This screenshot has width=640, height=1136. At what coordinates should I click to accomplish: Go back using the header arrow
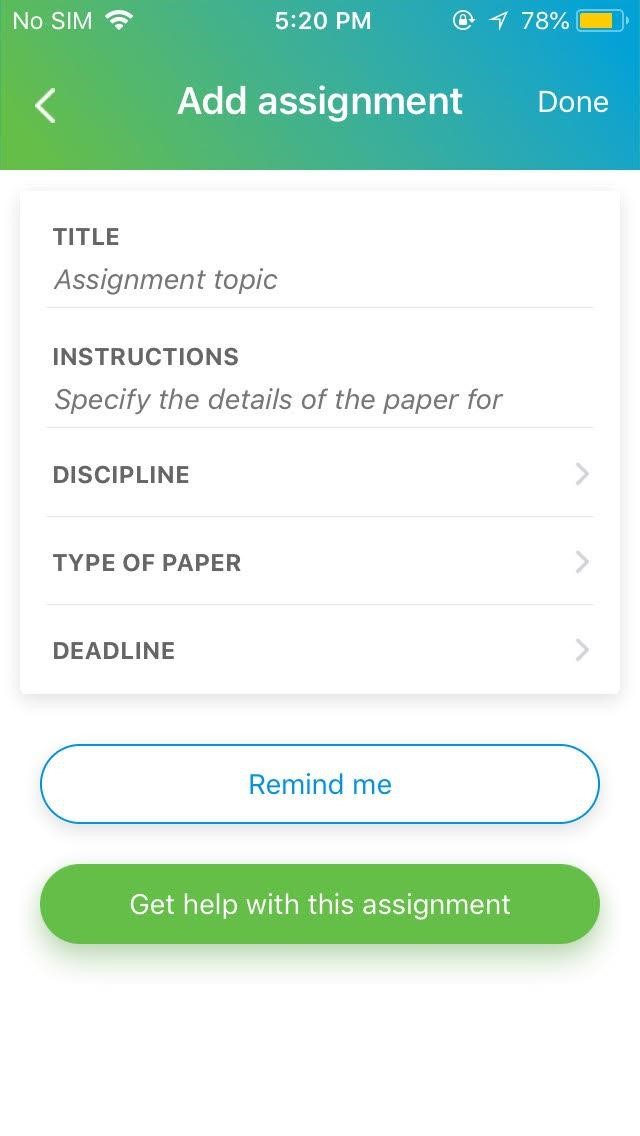(45, 106)
